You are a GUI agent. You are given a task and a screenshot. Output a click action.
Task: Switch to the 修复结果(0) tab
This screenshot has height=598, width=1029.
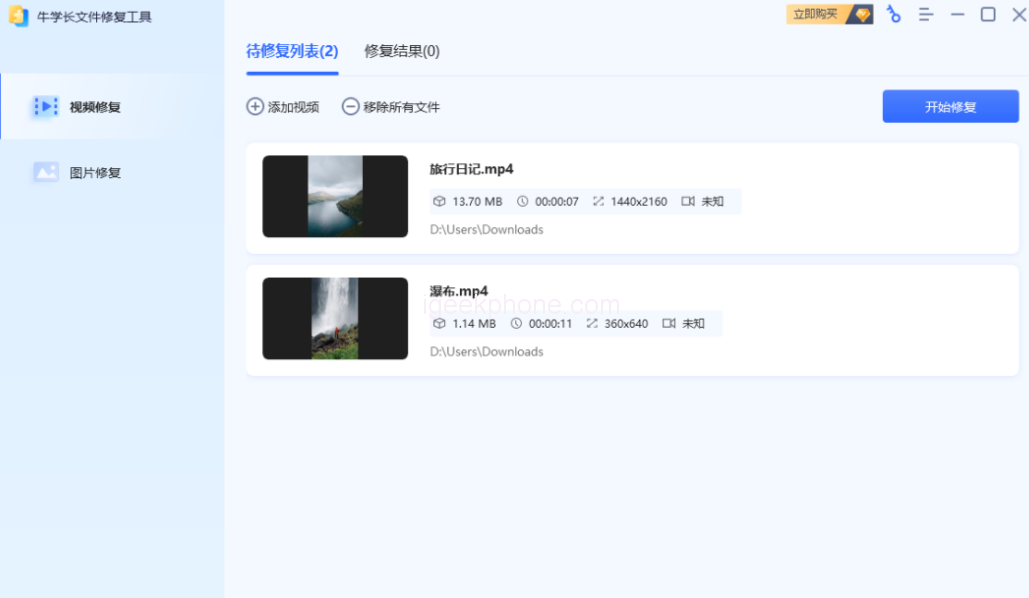click(x=402, y=51)
